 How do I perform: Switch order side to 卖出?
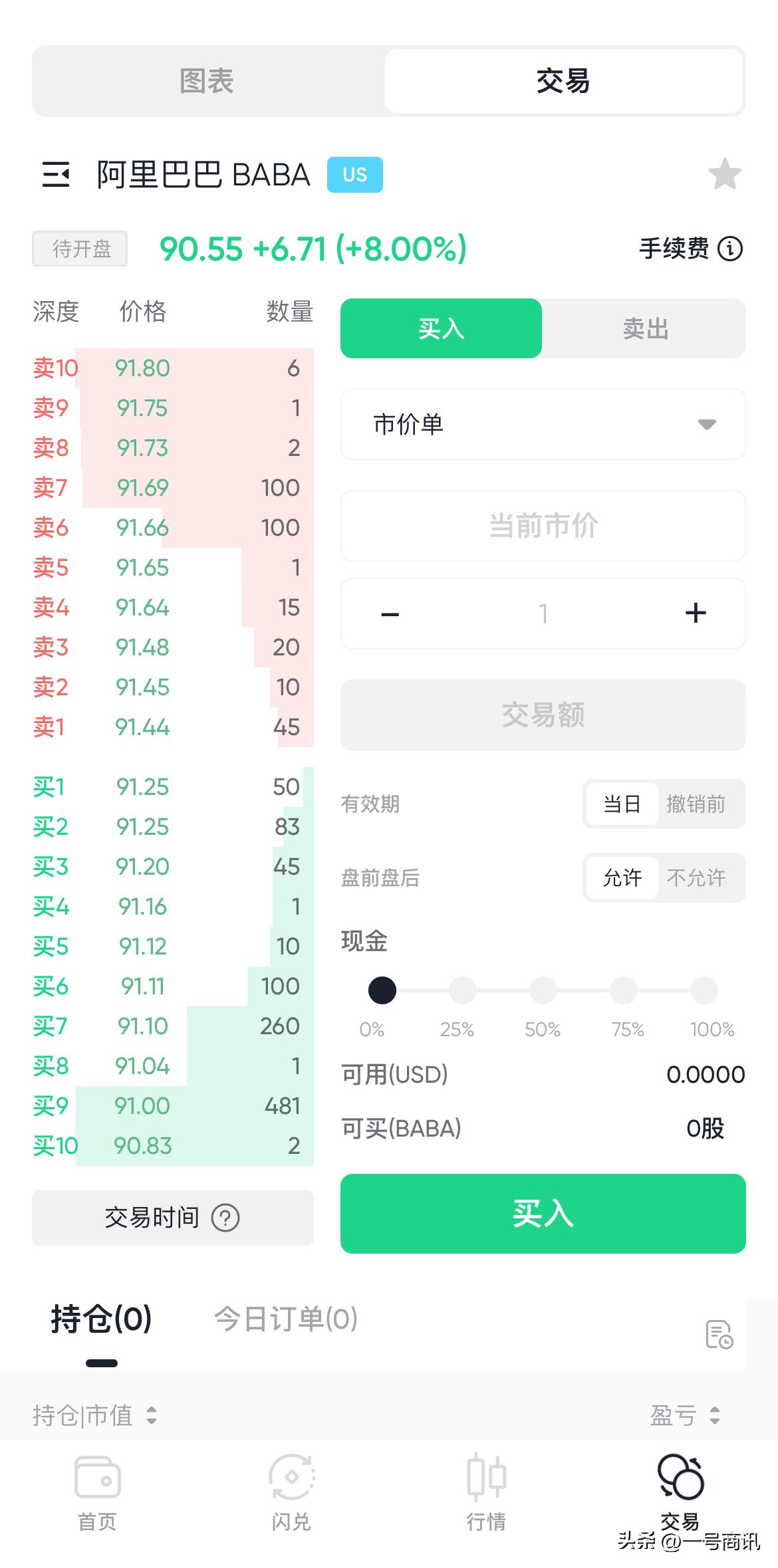click(x=644, y=328)
